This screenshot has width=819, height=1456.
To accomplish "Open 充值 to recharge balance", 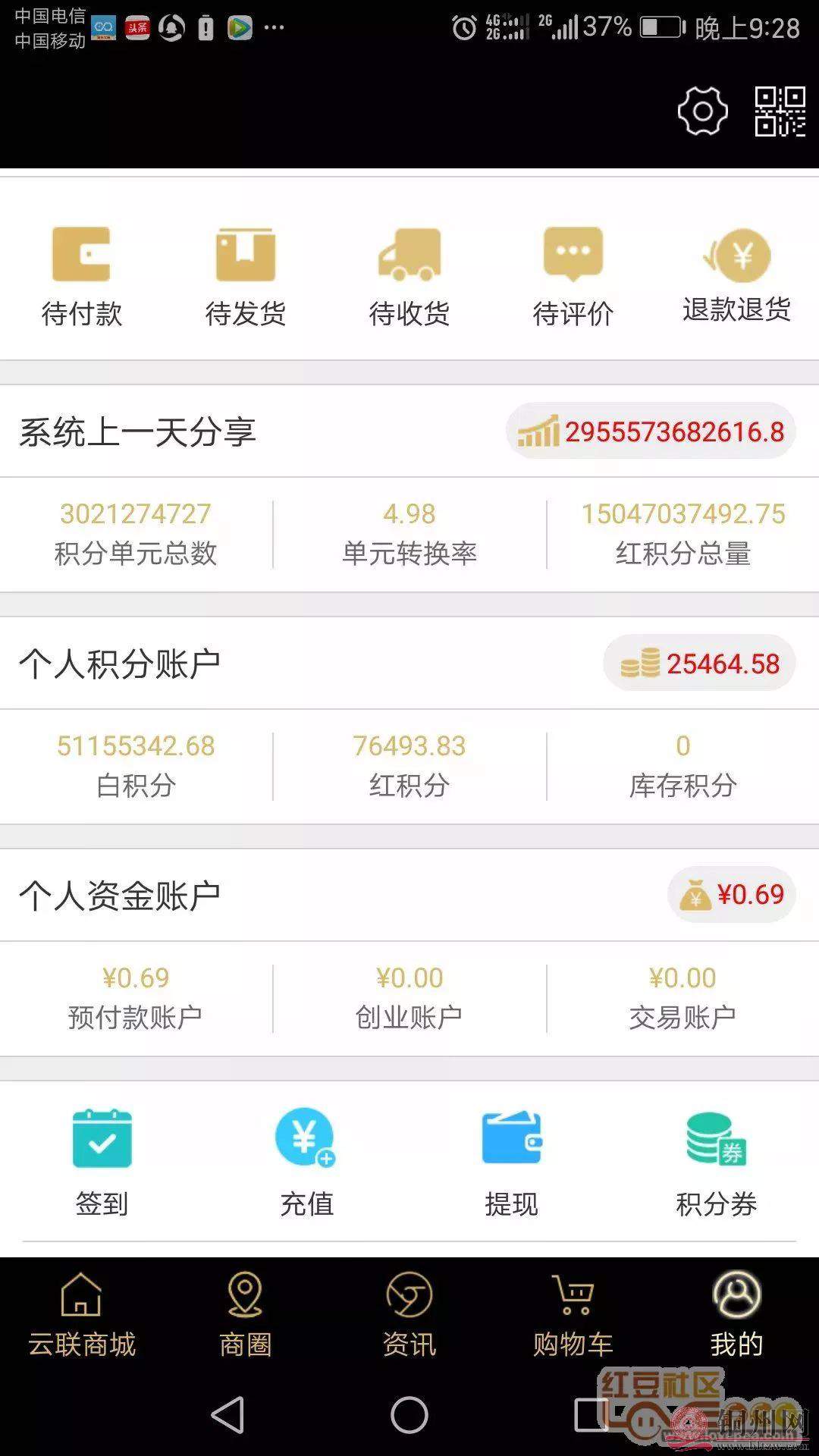I will coord(306,1160).
